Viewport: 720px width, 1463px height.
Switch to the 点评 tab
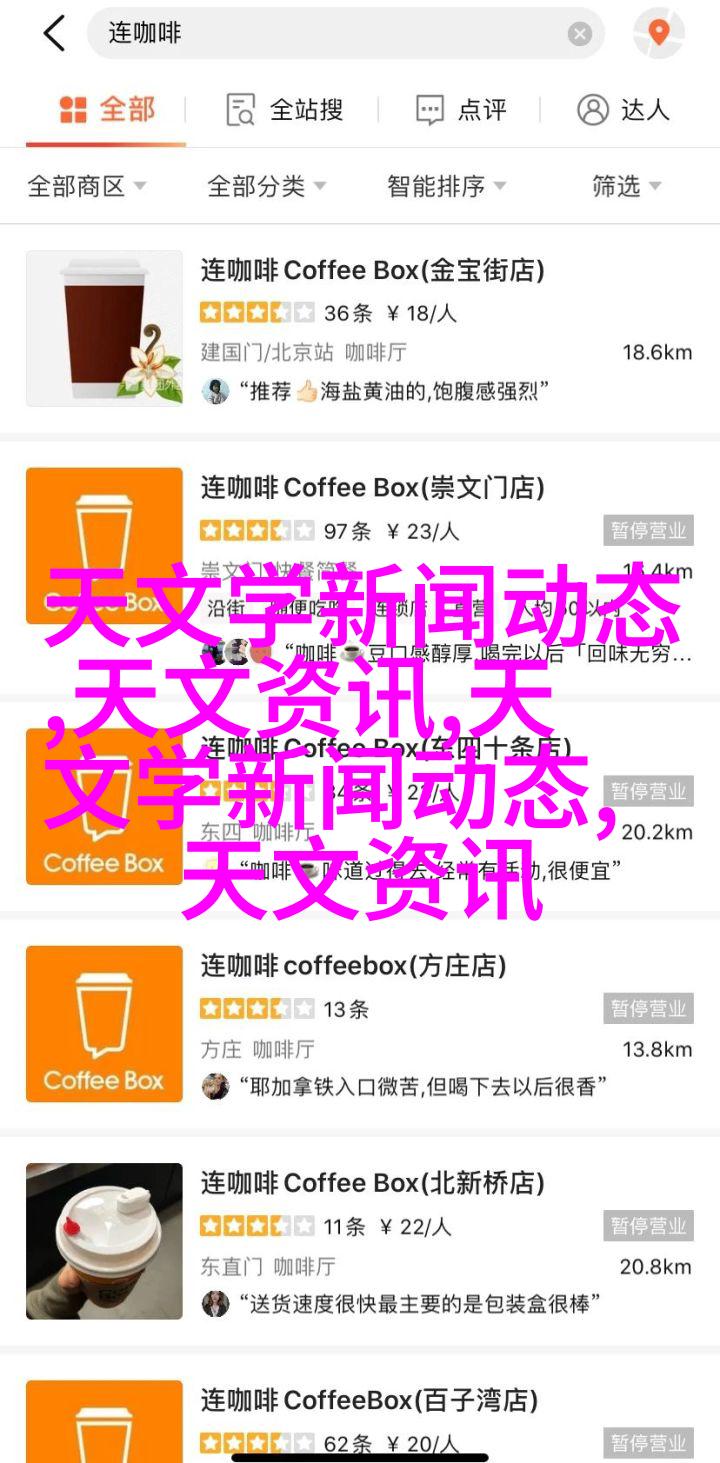tap(461, 110)
